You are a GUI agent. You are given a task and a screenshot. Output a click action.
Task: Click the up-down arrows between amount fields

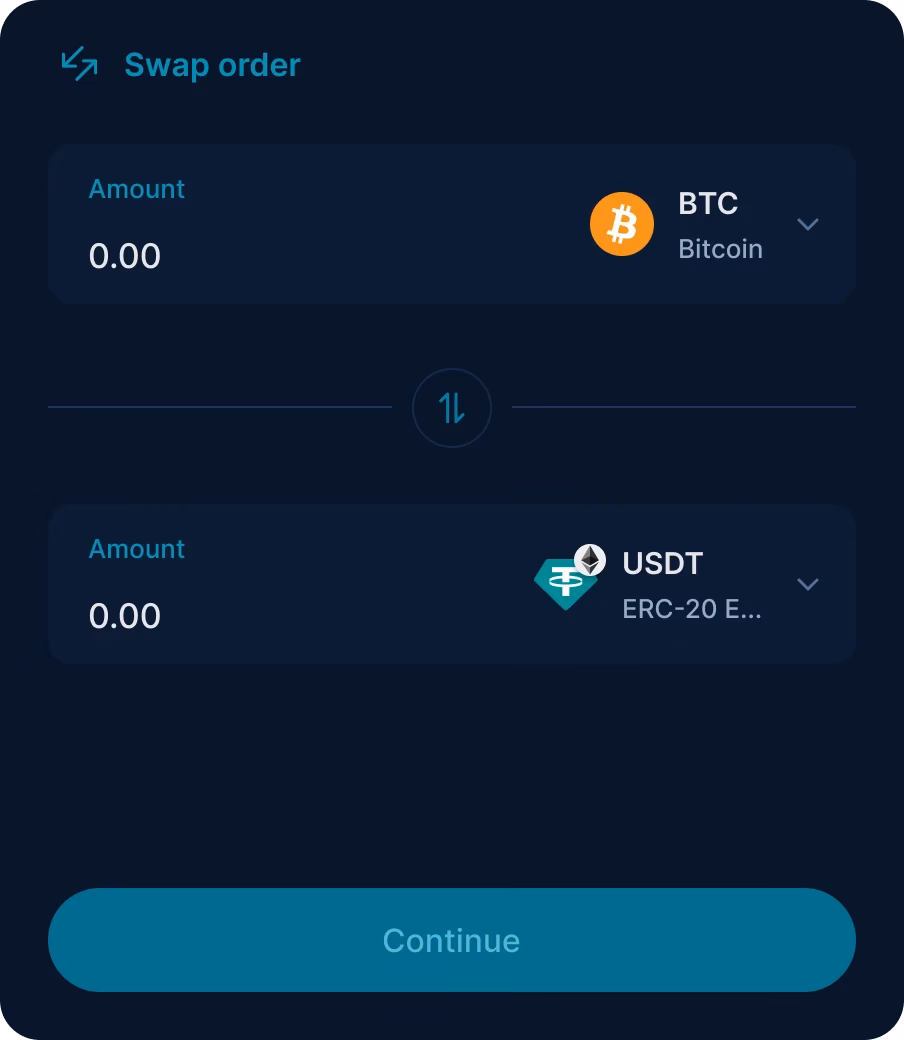pos(452,408)
